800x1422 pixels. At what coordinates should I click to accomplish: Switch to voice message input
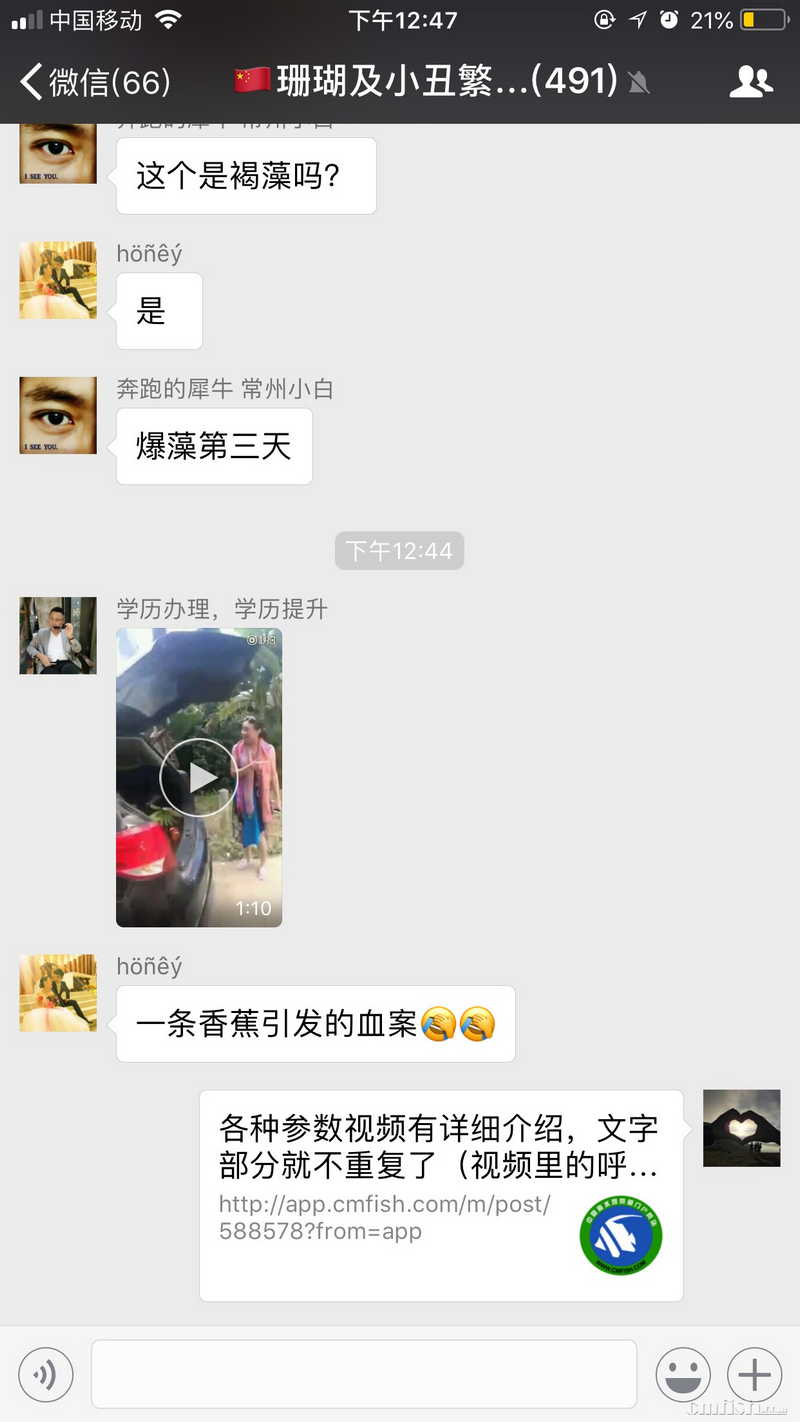point(46,1374)
